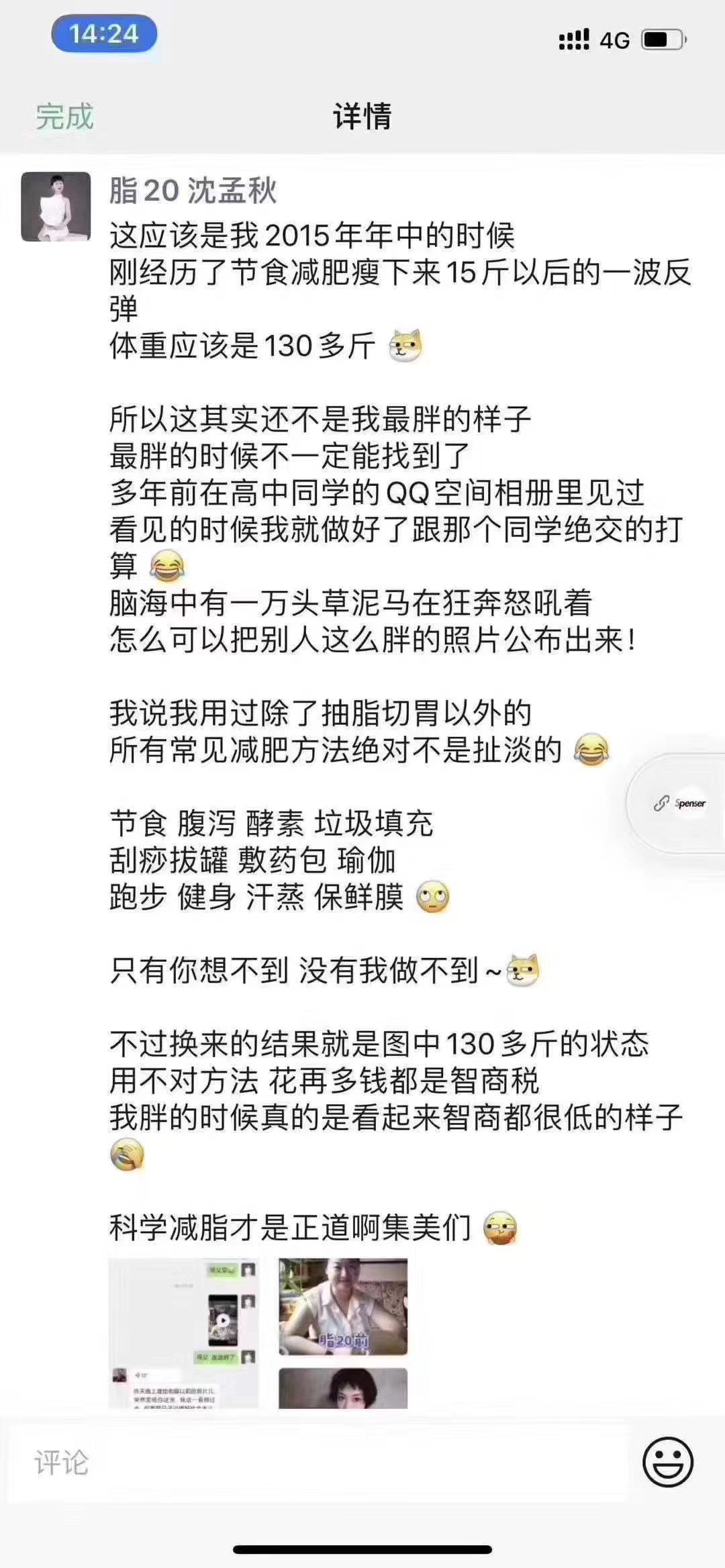Focus the 评论 comment field

[x=316, y=1463]
